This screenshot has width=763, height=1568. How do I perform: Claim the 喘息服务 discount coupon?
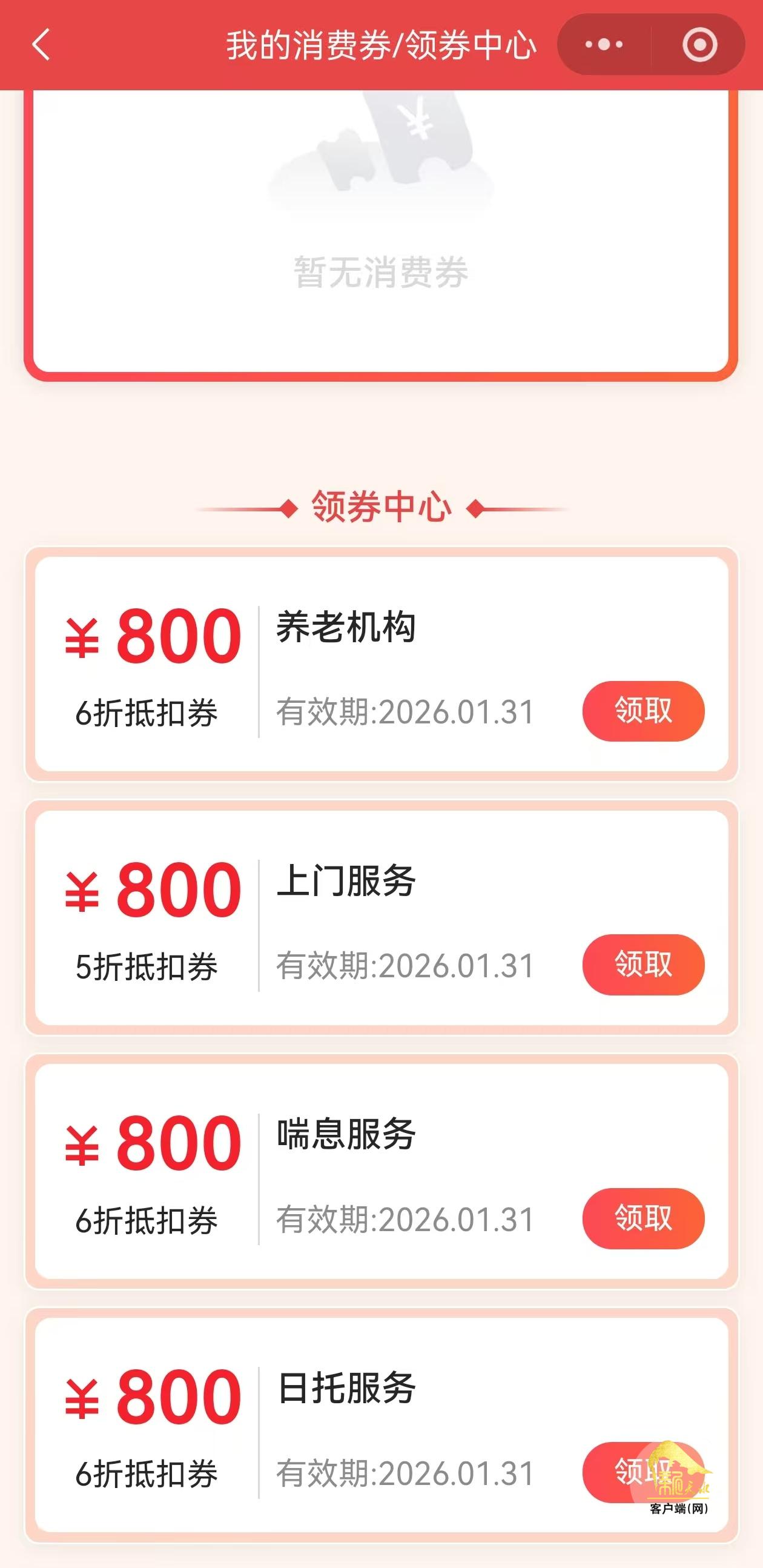coord(643,1218)
